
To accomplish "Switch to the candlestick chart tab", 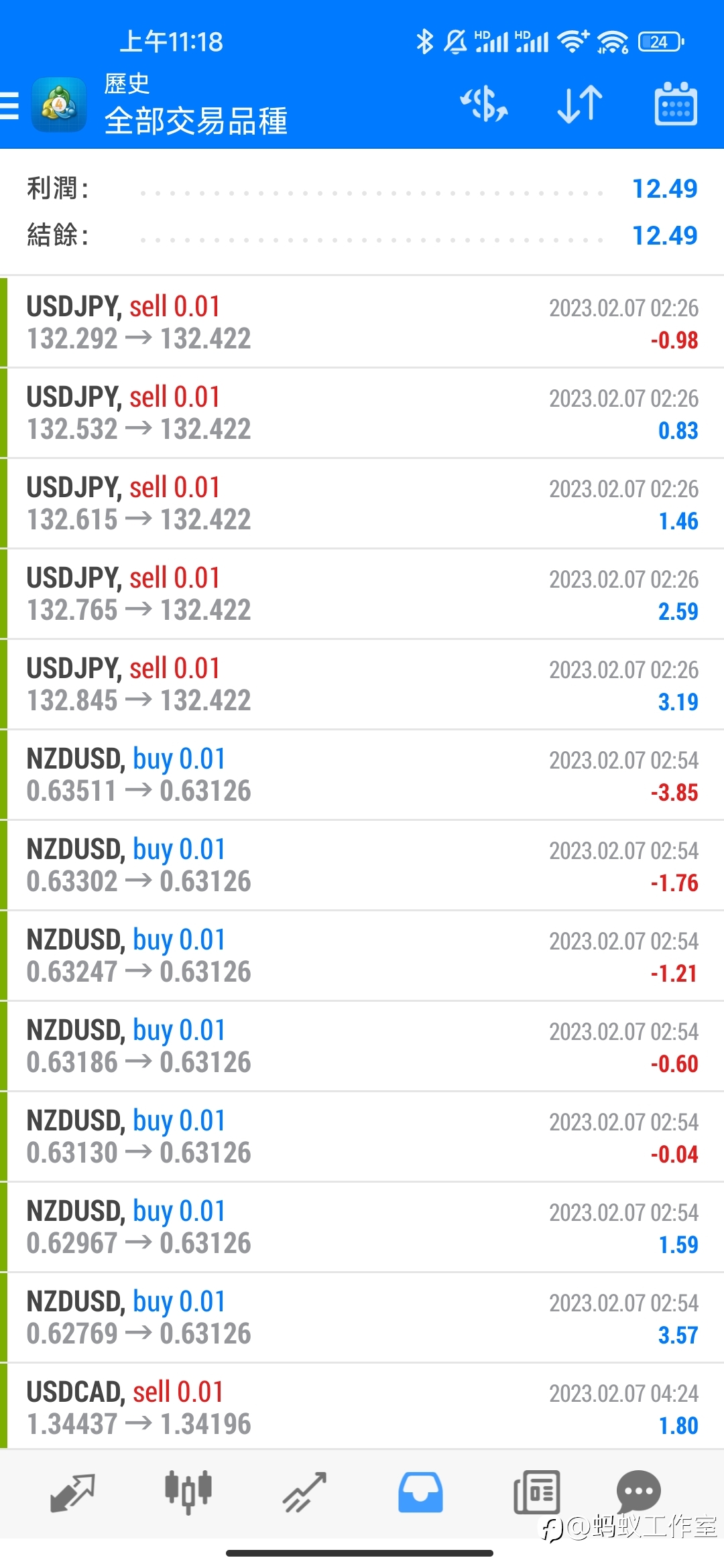I will click(188, 1492).
